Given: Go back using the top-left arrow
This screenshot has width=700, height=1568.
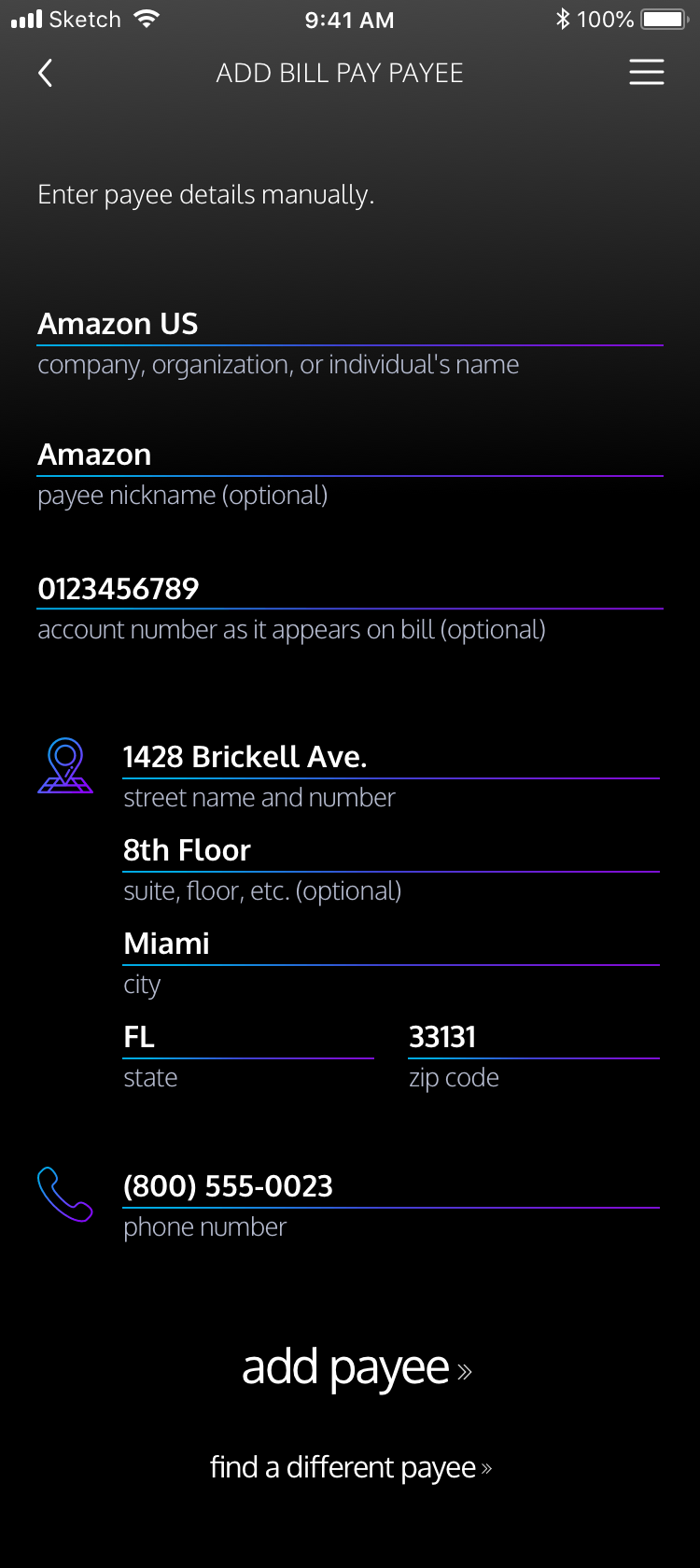Looking at the screenshot, I should point(45,73).
